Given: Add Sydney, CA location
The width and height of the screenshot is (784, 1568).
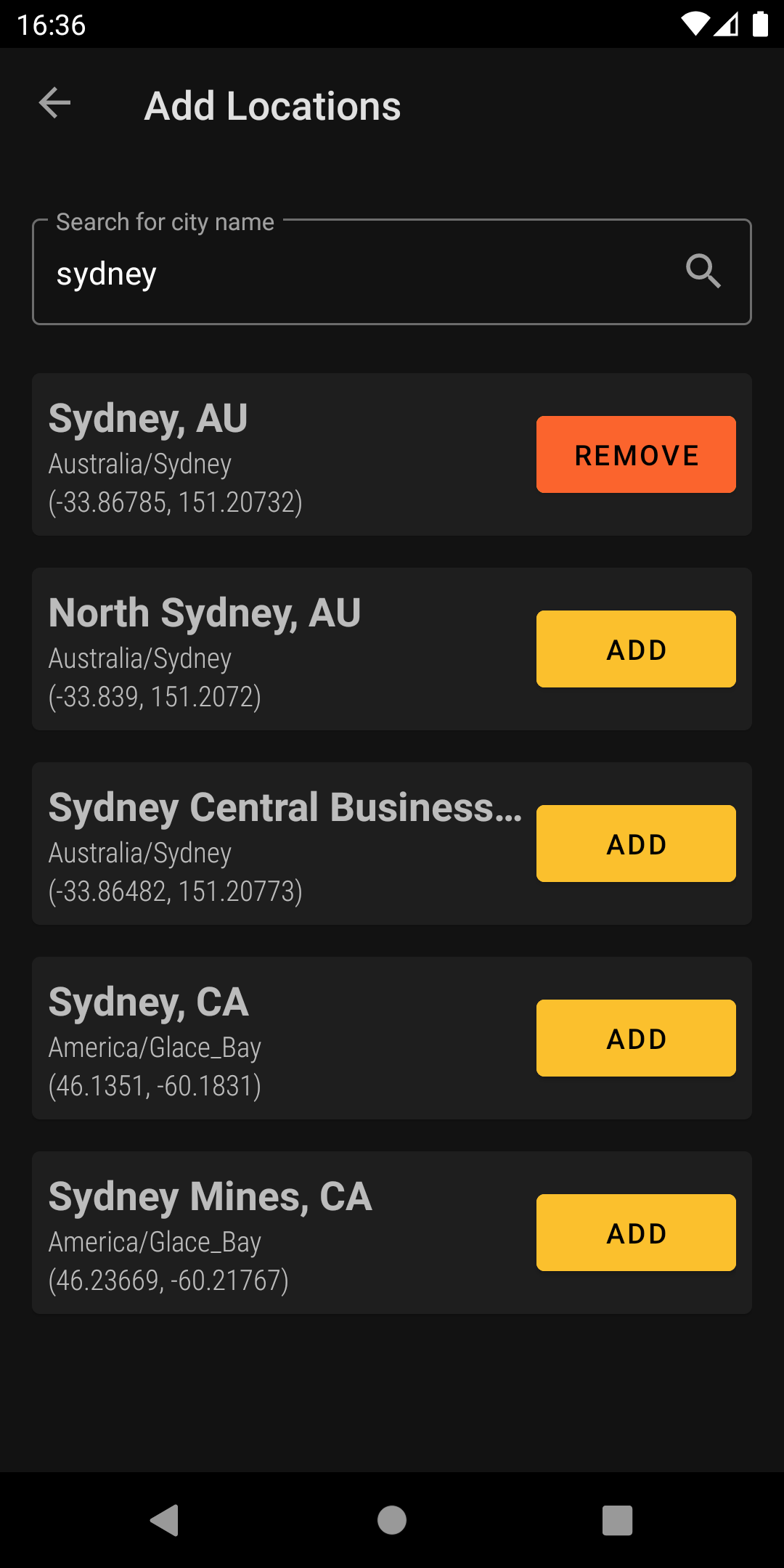Looking at the screenshot, I should point(635,1038).
